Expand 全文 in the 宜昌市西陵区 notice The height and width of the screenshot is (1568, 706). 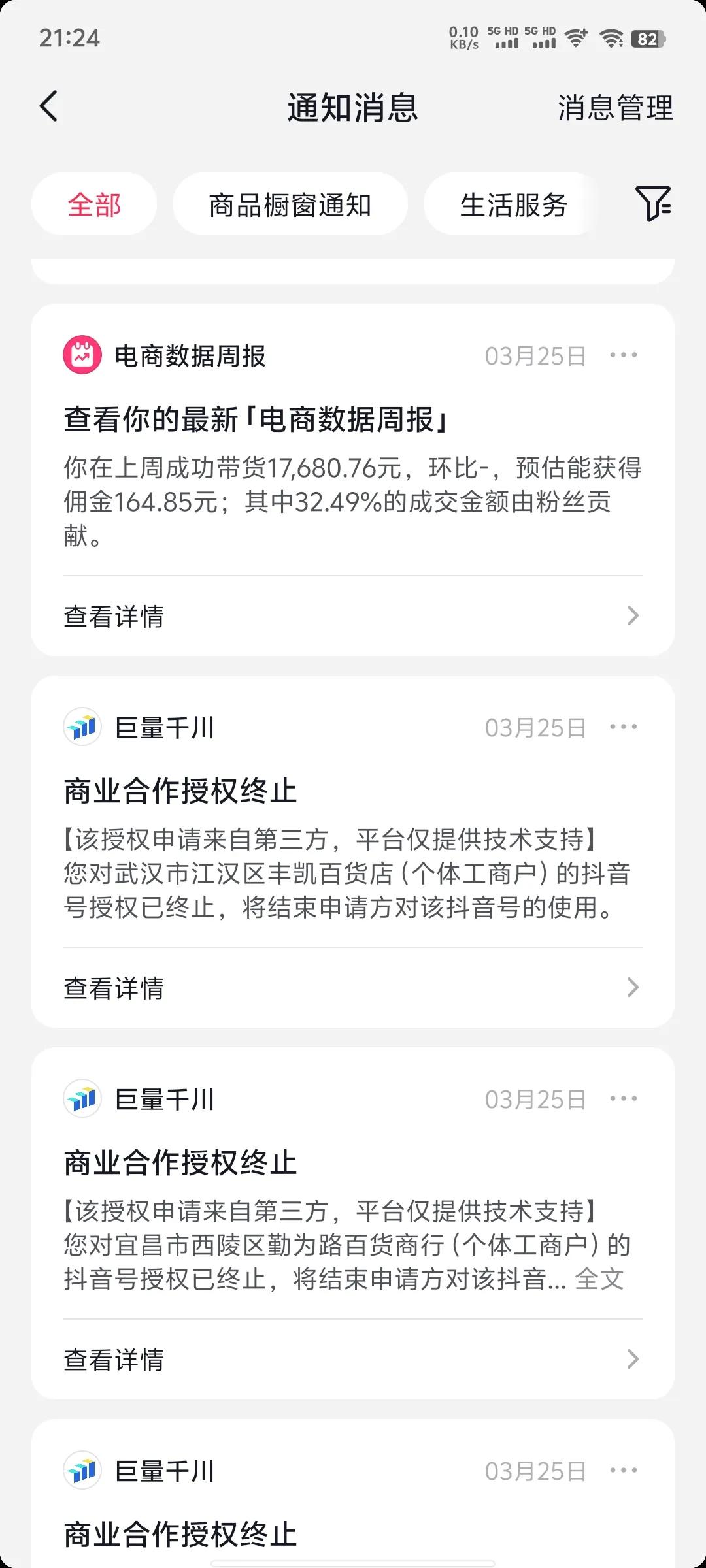[599, 1279]
